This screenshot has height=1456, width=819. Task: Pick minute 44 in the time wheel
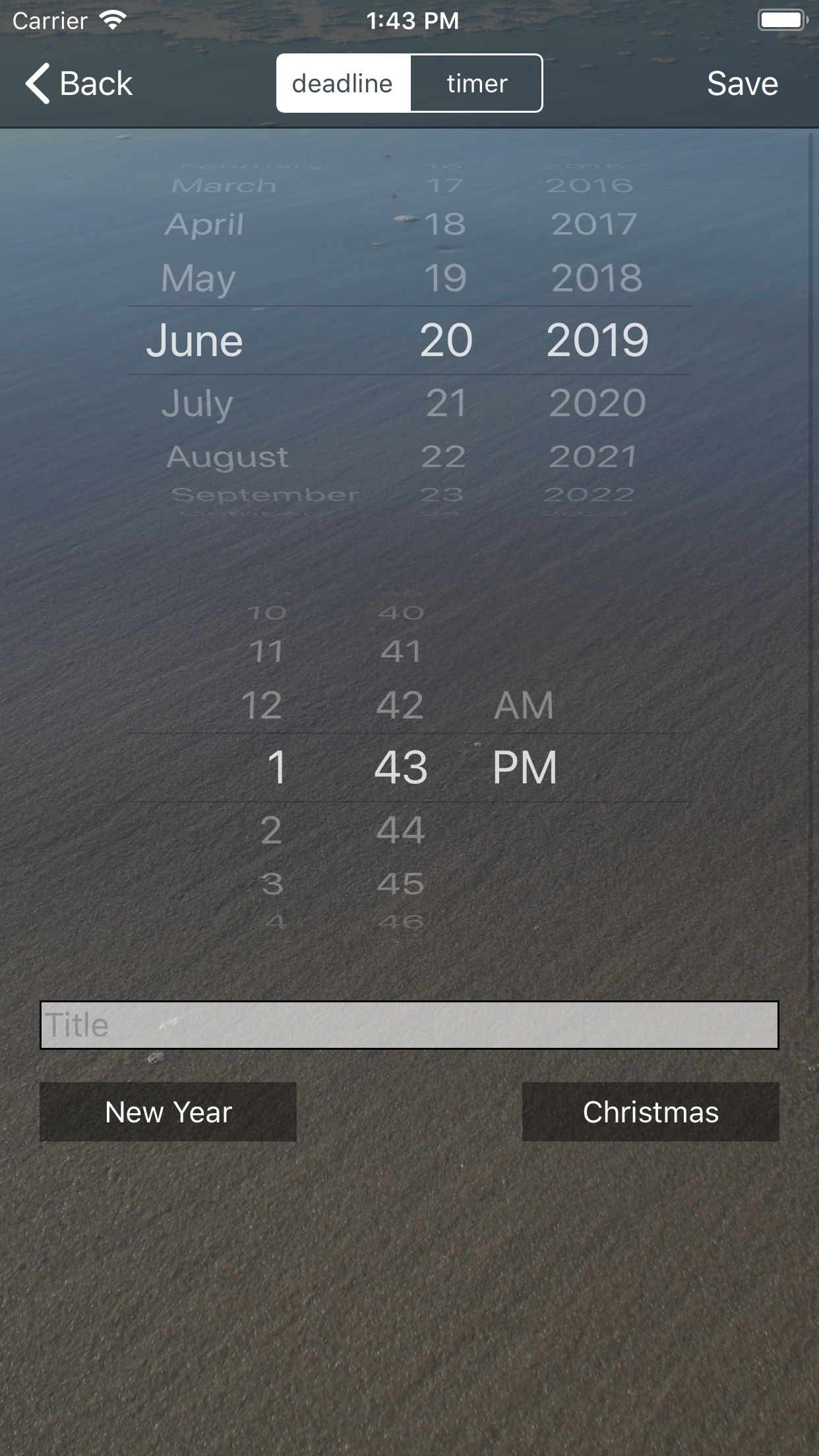401,830
